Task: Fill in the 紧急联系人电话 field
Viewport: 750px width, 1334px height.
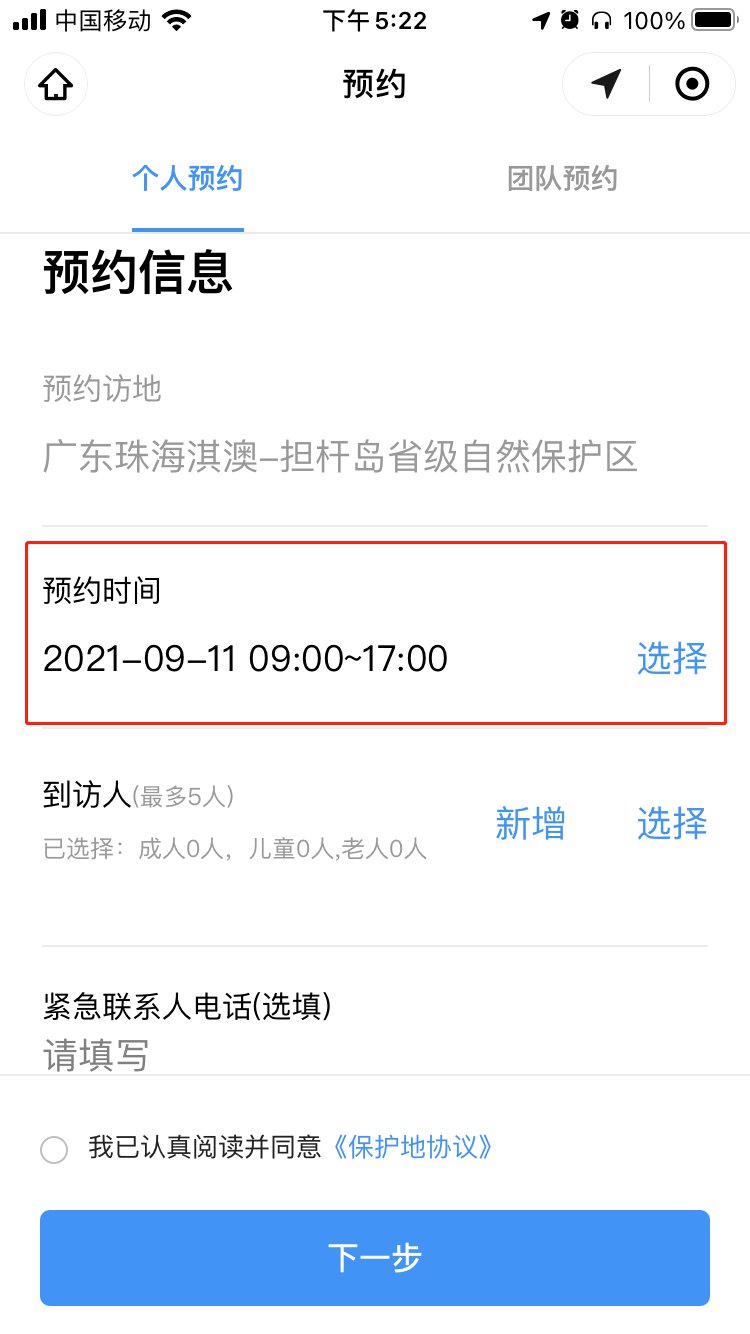Action: click(x=375, y=1055)
